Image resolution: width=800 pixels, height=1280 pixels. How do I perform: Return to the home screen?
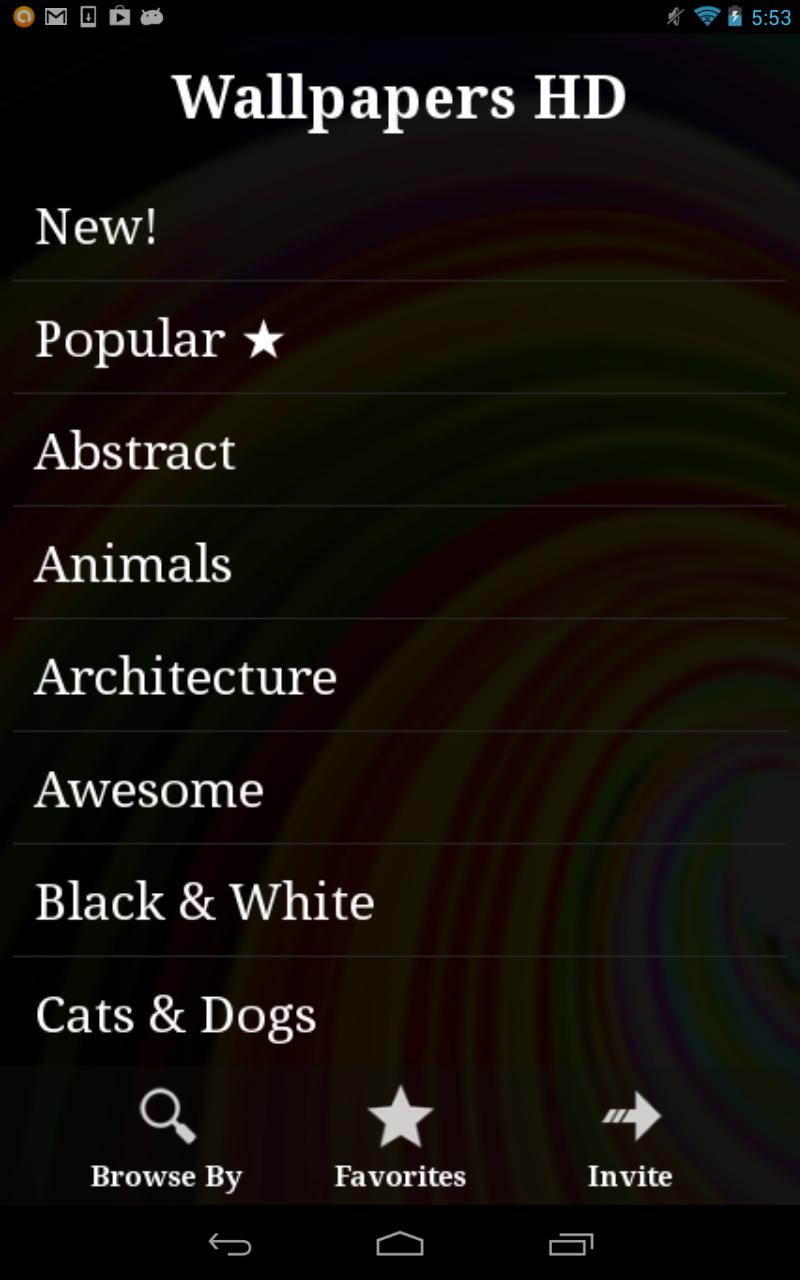(400, 1244)
